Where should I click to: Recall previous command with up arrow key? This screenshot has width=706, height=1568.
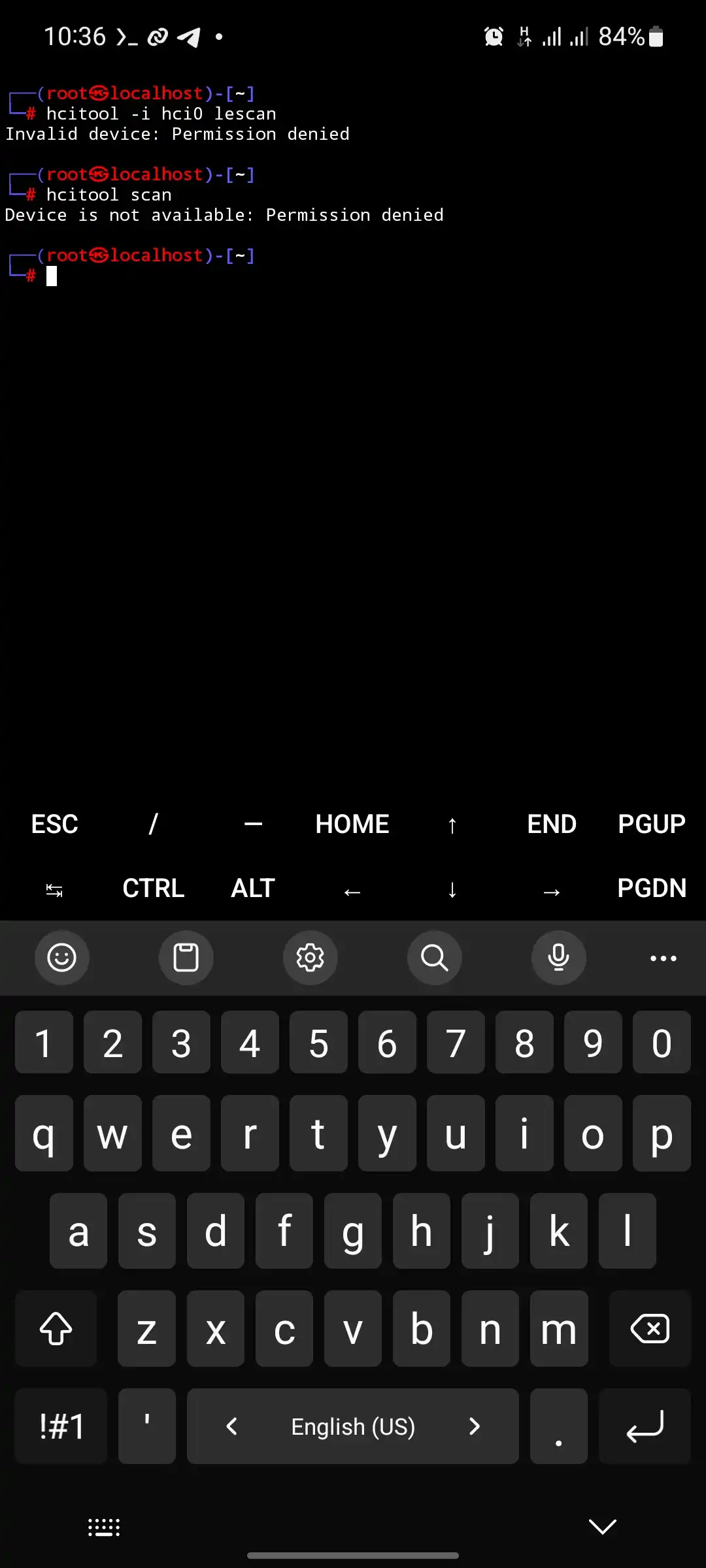pos(452,825)
